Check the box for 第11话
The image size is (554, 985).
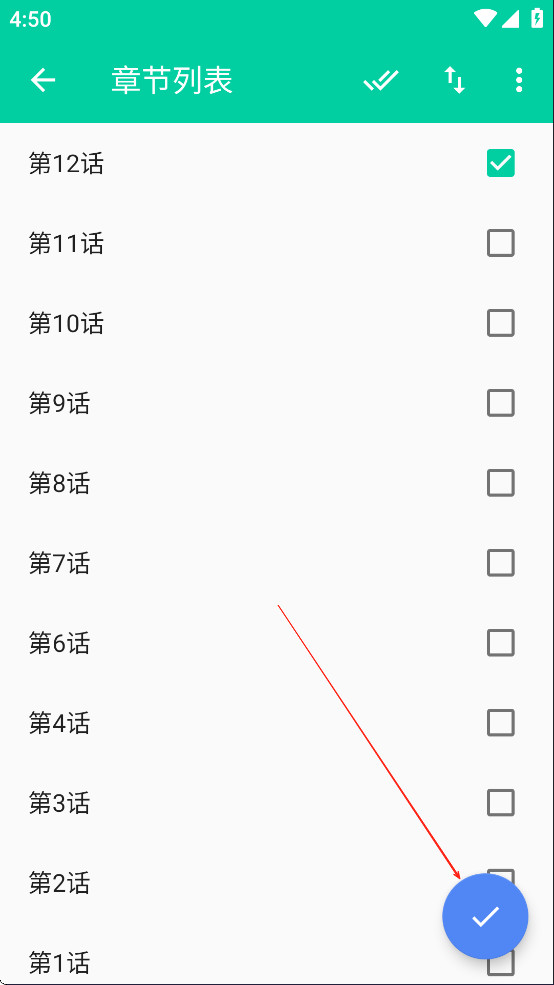501,243
